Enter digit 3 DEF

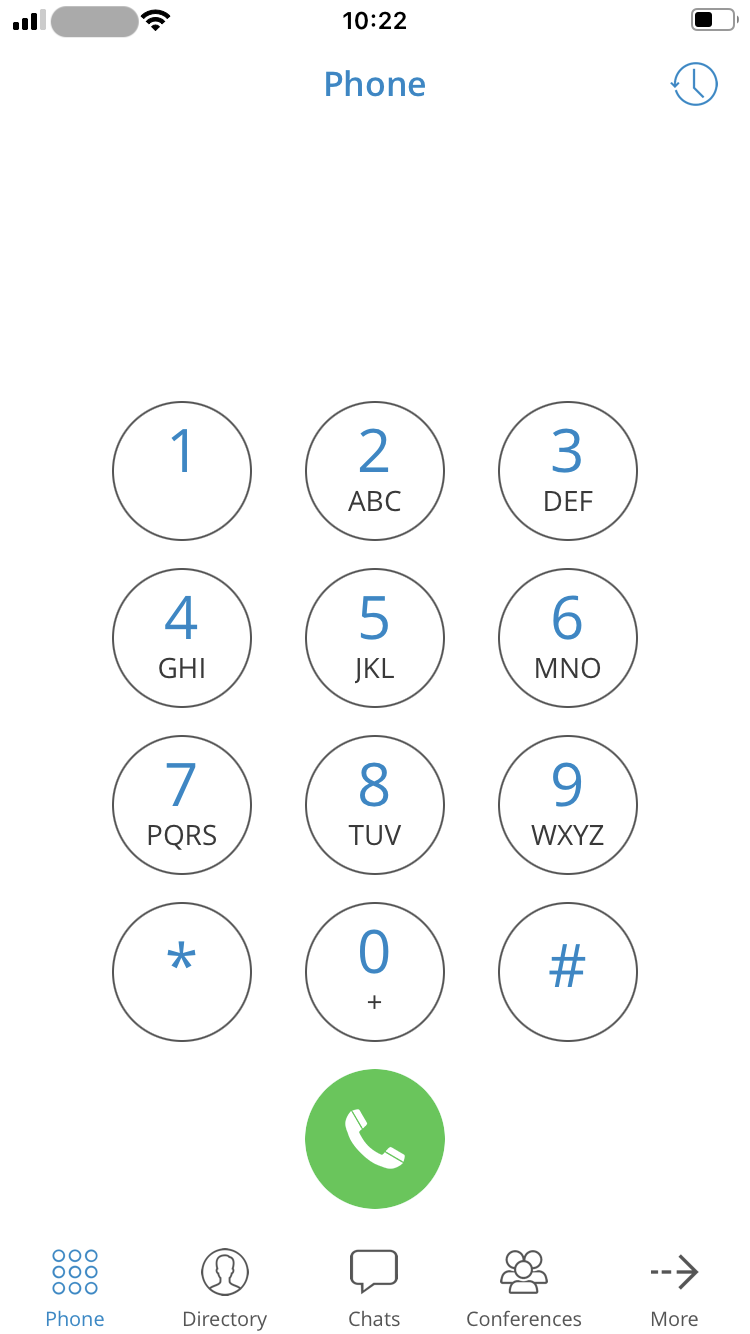(x=568, y=471)
